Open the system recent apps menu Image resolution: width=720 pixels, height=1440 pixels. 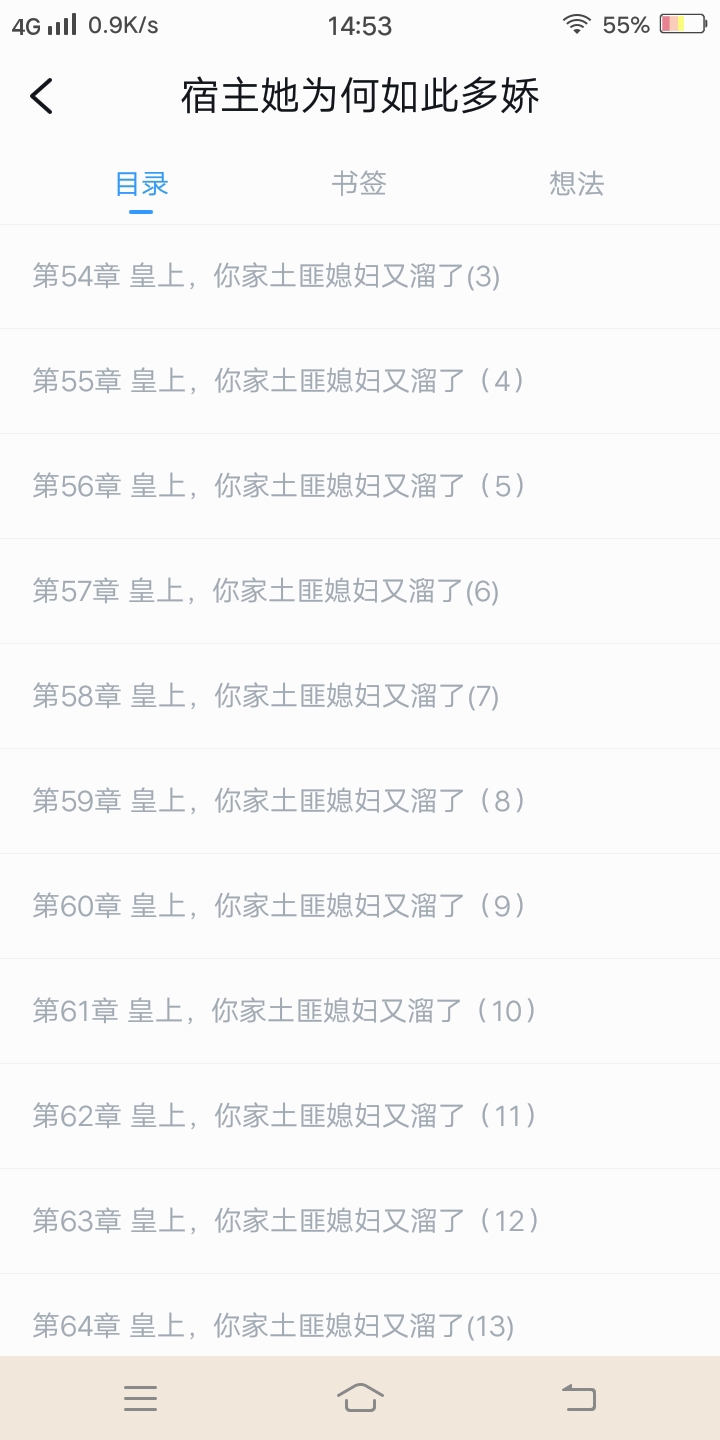tap(140, 1398)
